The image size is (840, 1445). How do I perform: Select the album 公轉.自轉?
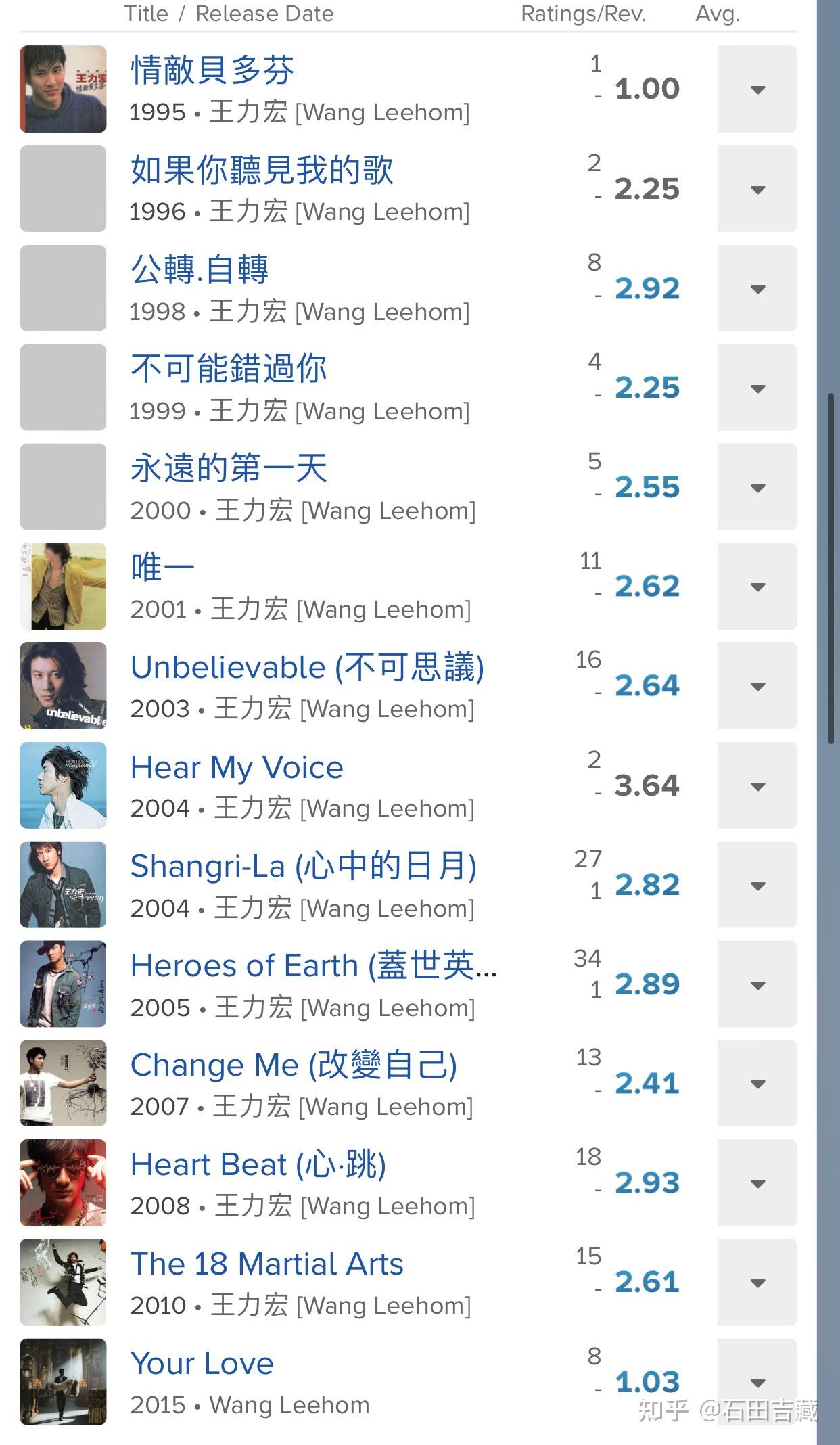click(200, 269)
